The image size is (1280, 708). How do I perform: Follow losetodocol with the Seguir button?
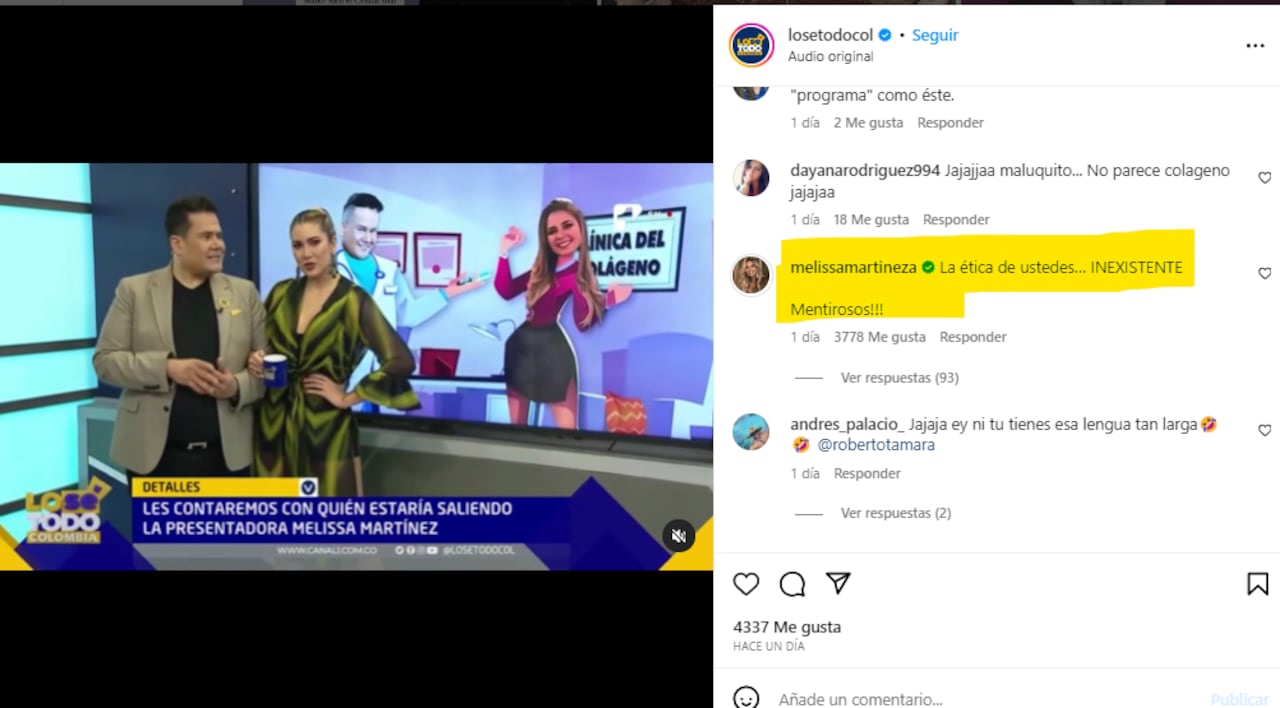click(x=935, y=35)
